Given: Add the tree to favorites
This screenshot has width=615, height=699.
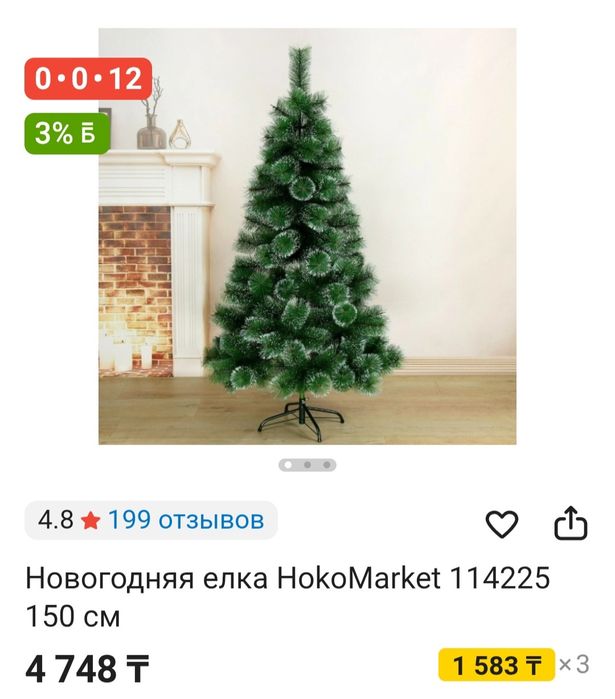Looking at the screenshot, I should coord(501,524).
